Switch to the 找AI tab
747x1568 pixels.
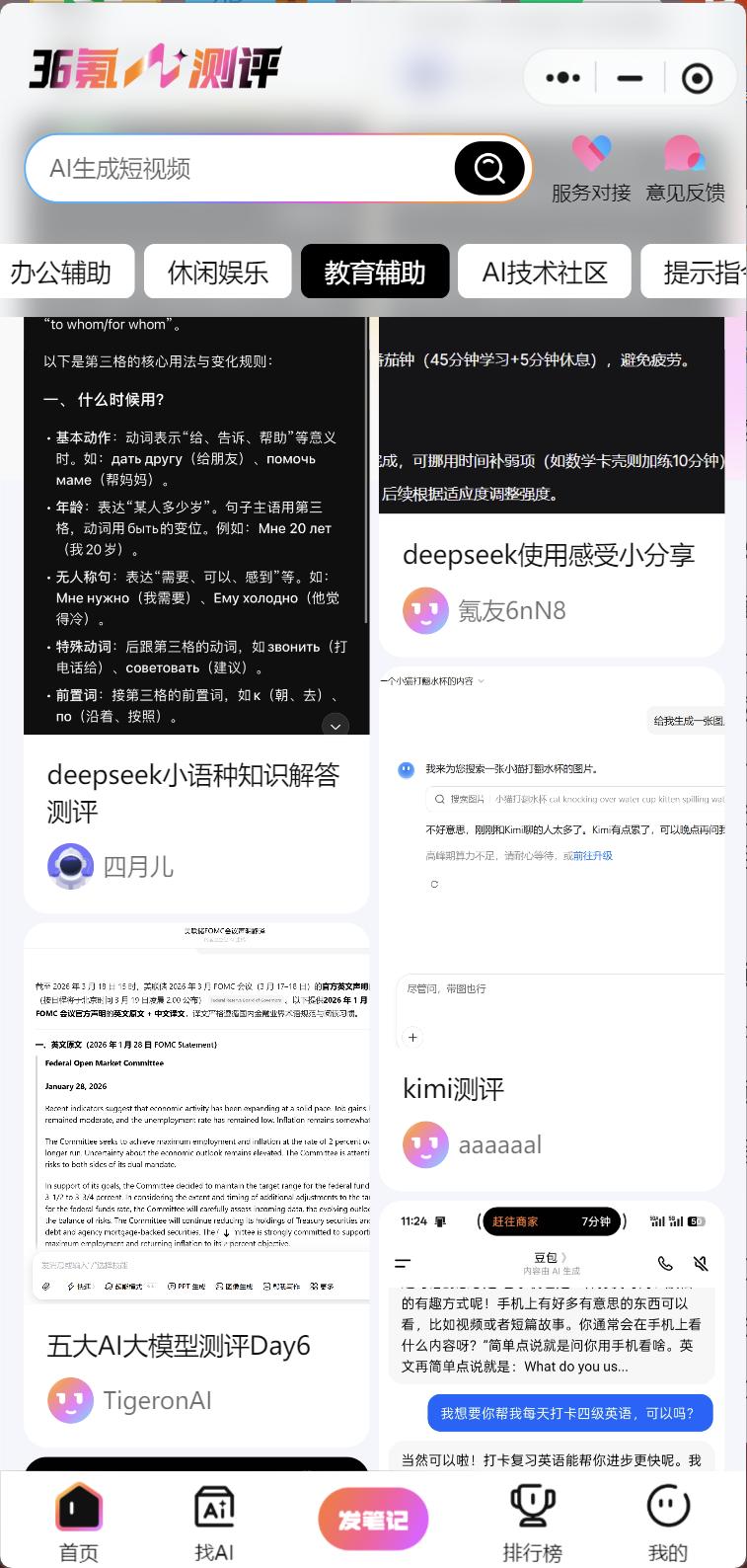(x=214, y=1521)
